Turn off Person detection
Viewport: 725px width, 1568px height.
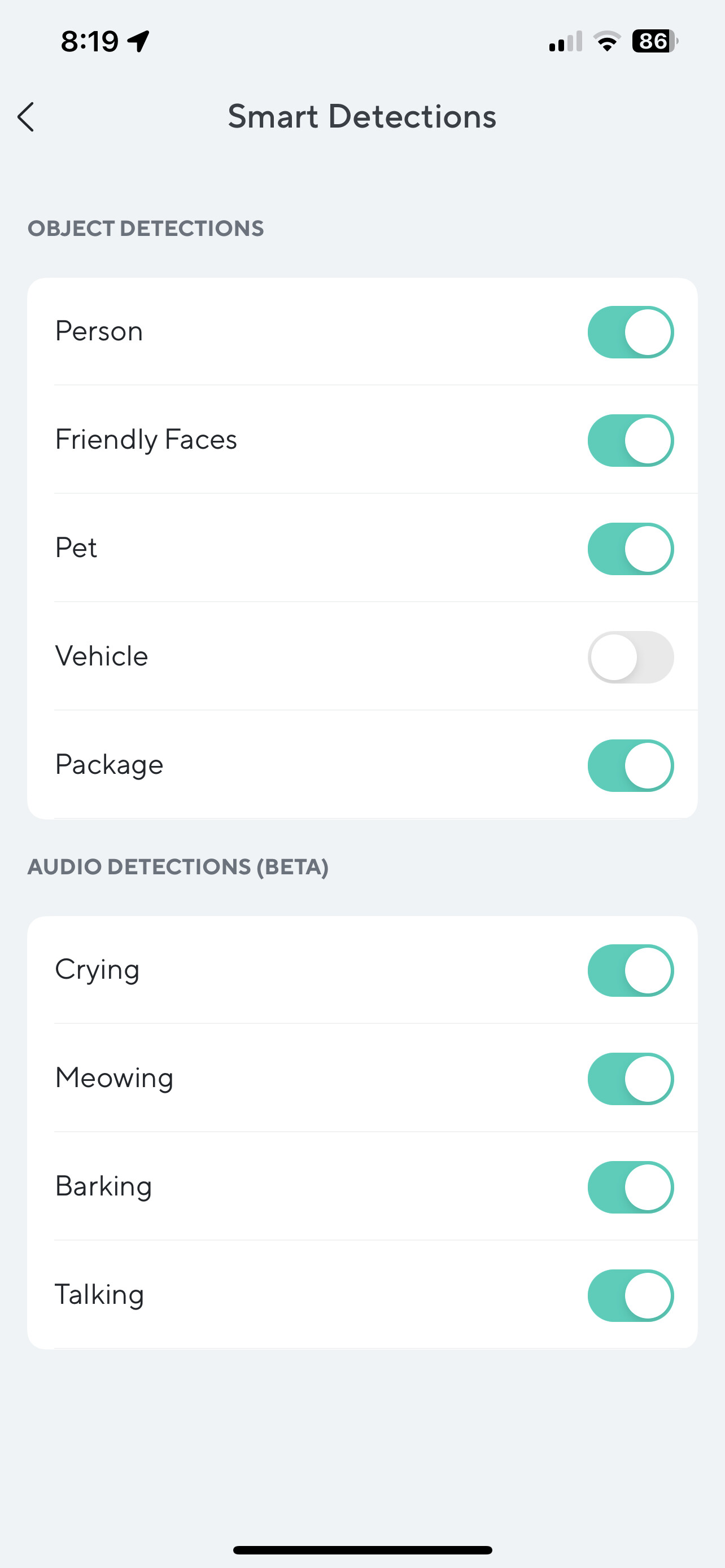click(x=630, y=332)
